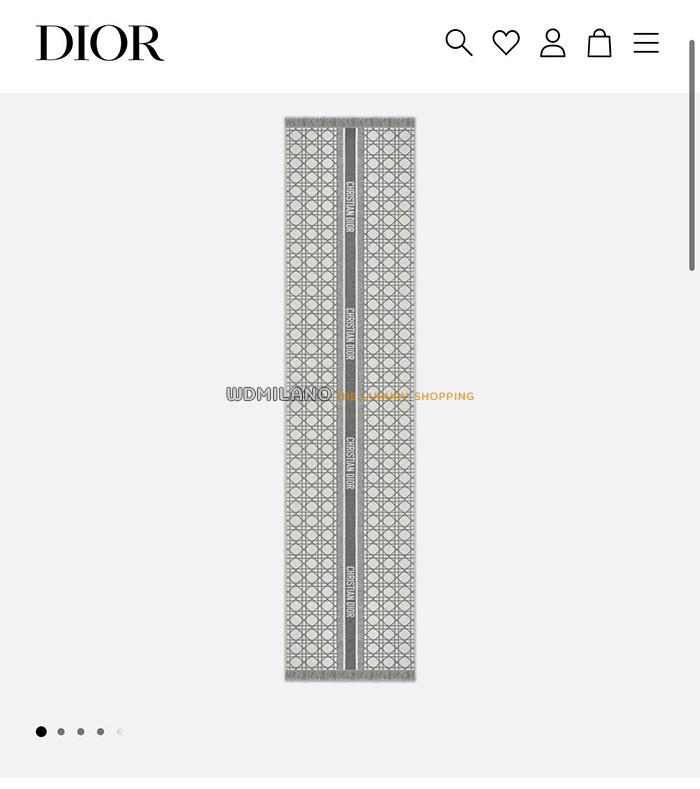
Task: Go to the Dior home page logo
Action: coord(100,43)
